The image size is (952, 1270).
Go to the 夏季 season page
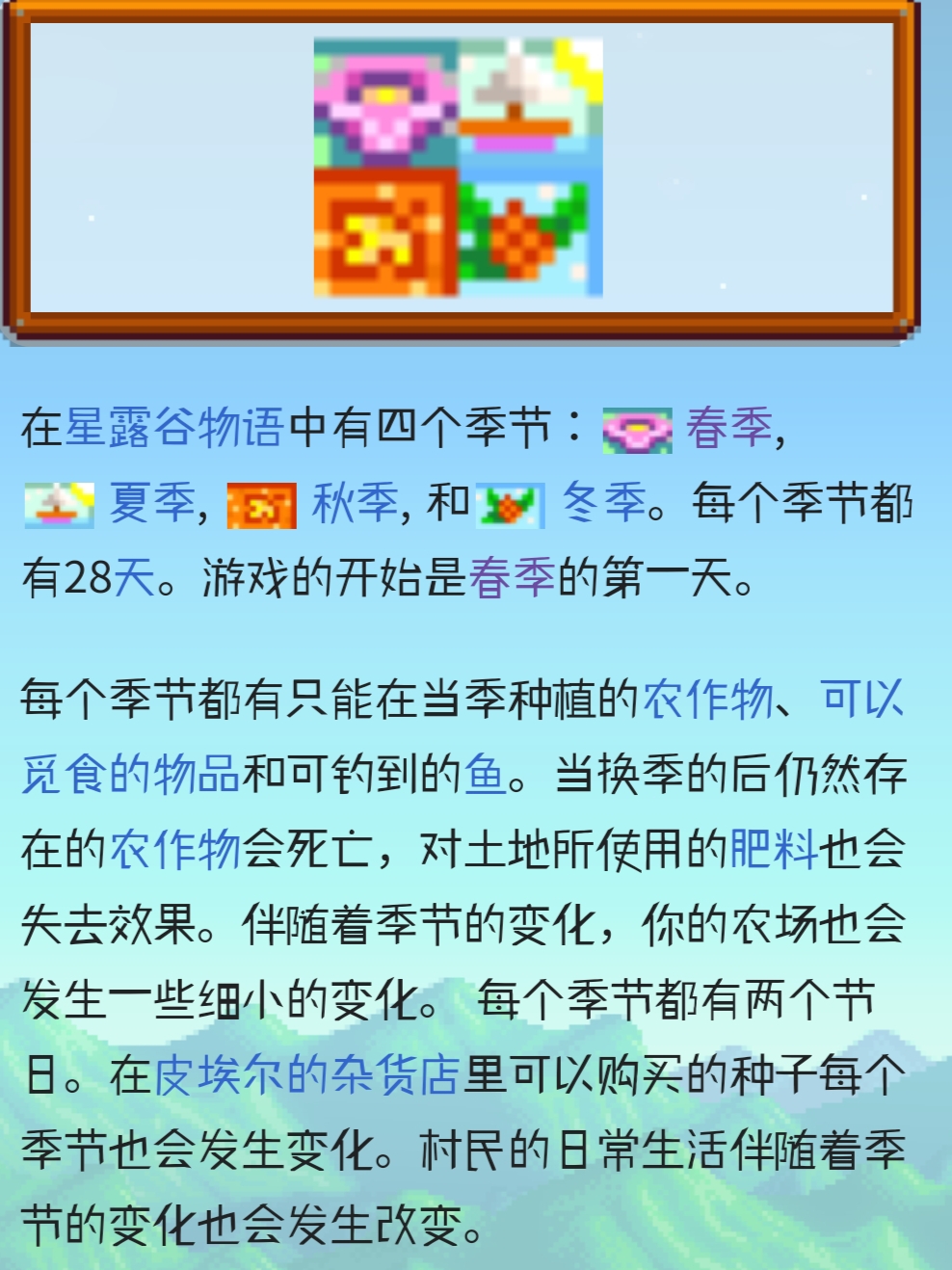[x=152, y=504]
